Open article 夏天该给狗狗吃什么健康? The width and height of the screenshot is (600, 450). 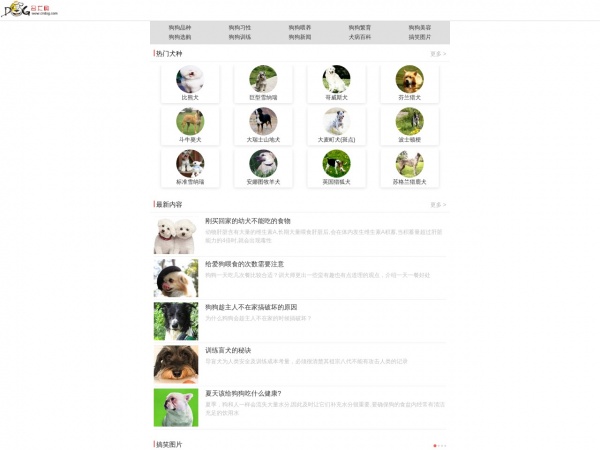pos(243,393)
